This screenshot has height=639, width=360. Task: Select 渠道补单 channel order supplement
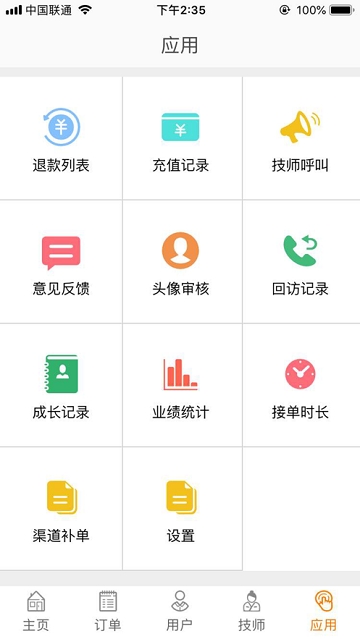[61, 509]
